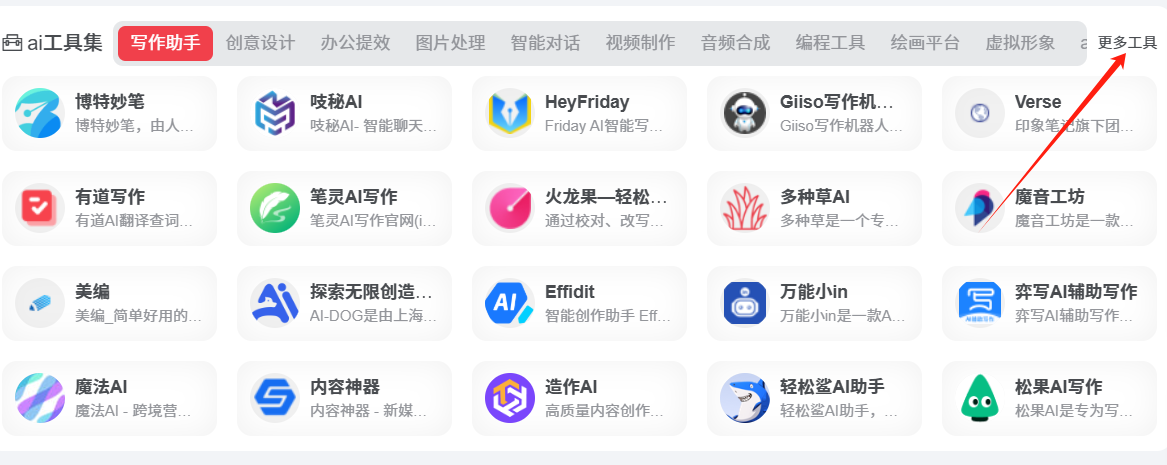Open the 万能小in card
The image size is (1167, 465).
coord(814,303)
